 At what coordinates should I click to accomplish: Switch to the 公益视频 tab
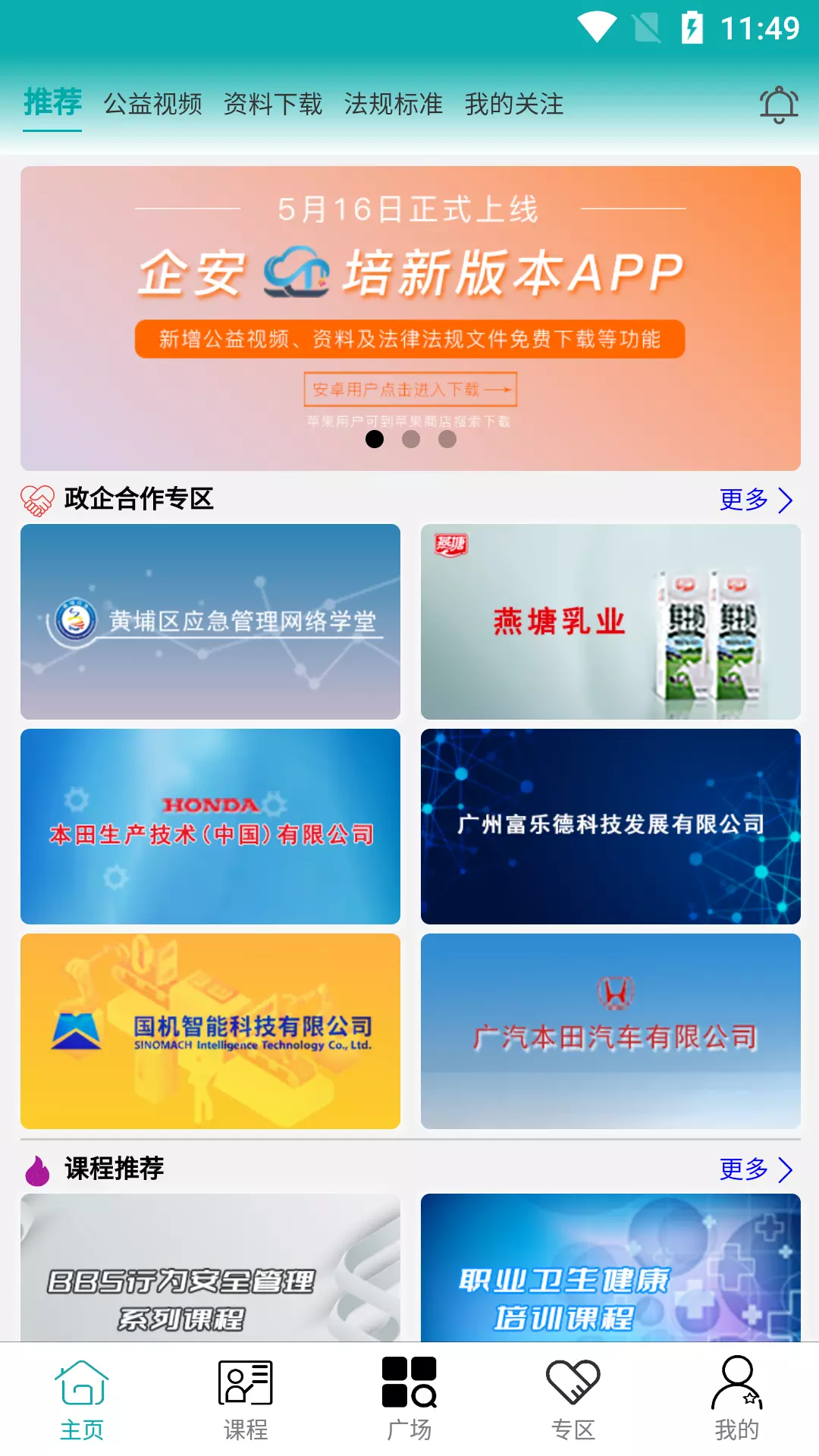(x=153, y=104)
